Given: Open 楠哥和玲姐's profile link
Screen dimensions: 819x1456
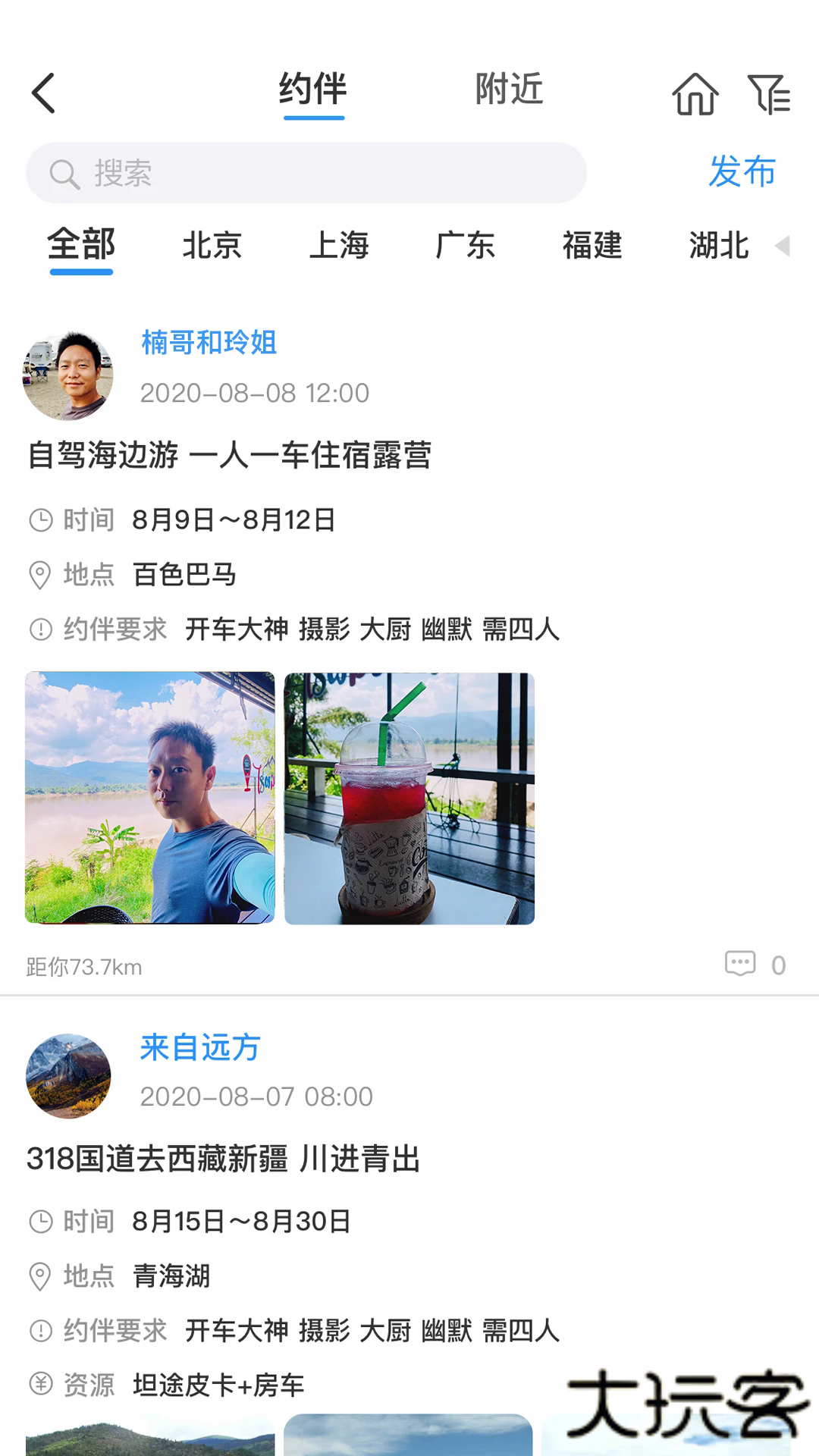Looking at the screenshot, I should point(208,344).
